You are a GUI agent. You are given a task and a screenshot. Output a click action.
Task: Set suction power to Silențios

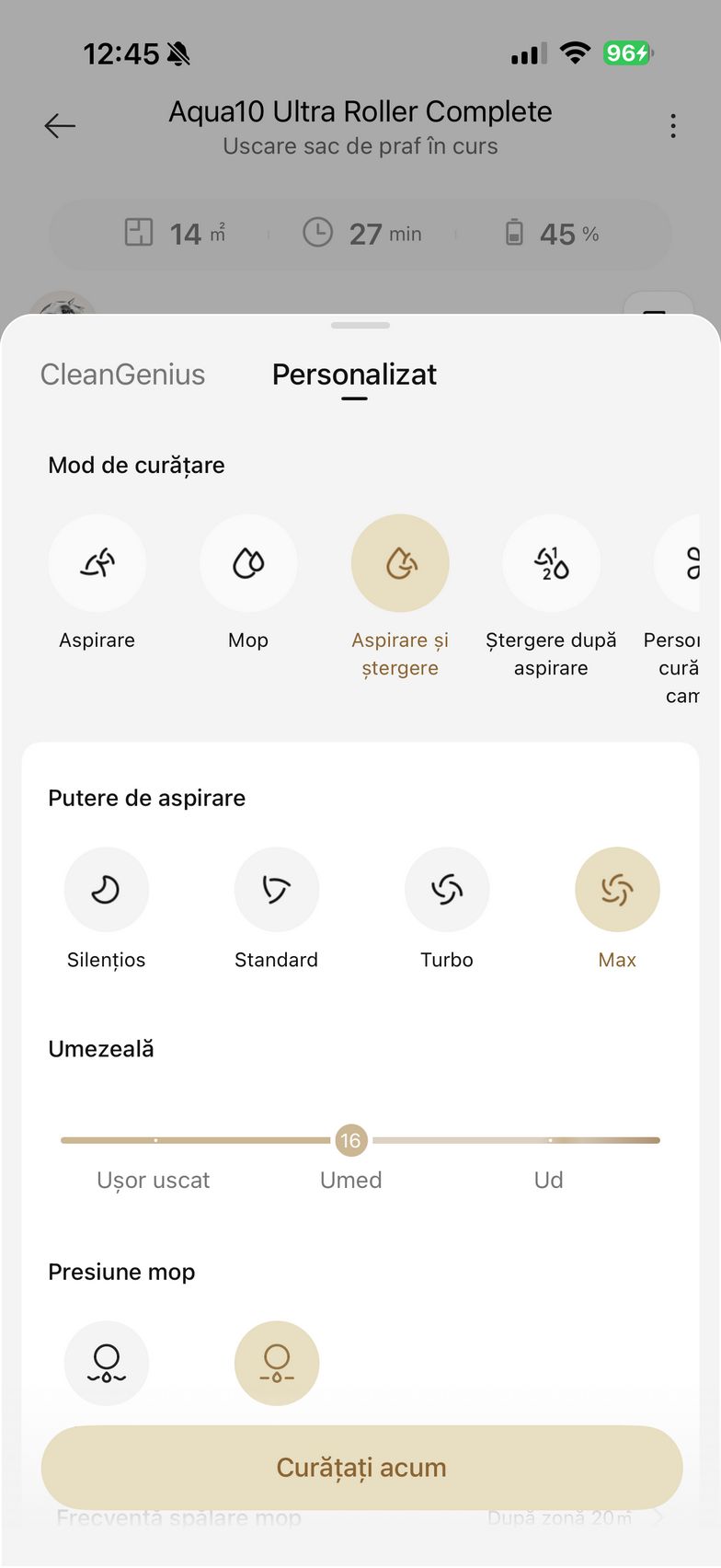[107, 890]
